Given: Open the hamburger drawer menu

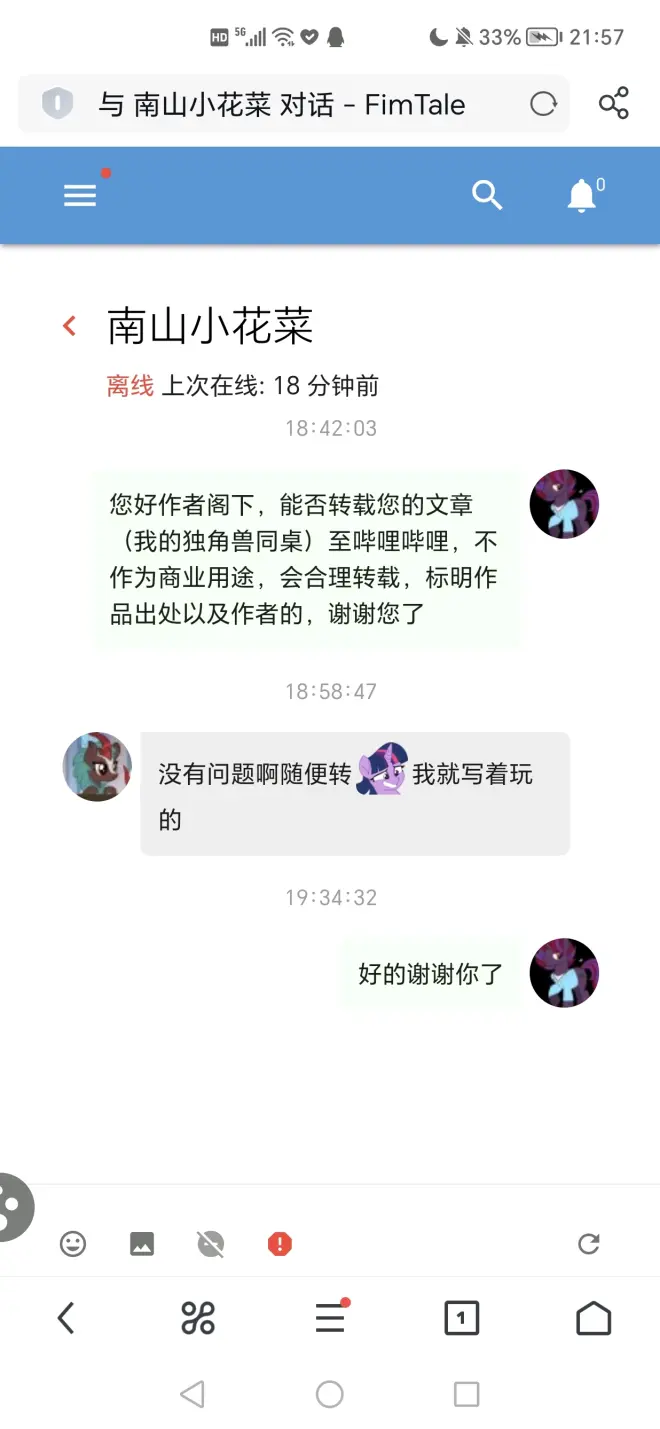Looking at the screenshot, I should pos(80,195).
